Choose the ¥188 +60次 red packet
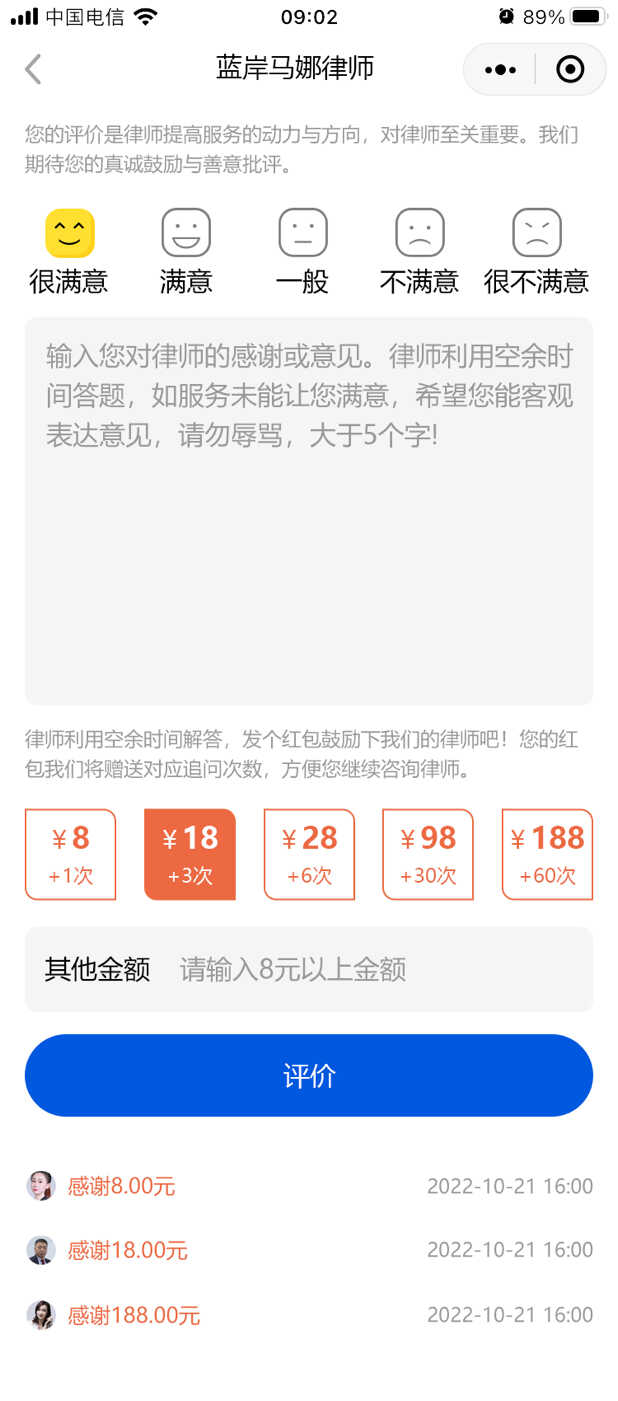Screen dimensions: 618x1401 point(547,854)
